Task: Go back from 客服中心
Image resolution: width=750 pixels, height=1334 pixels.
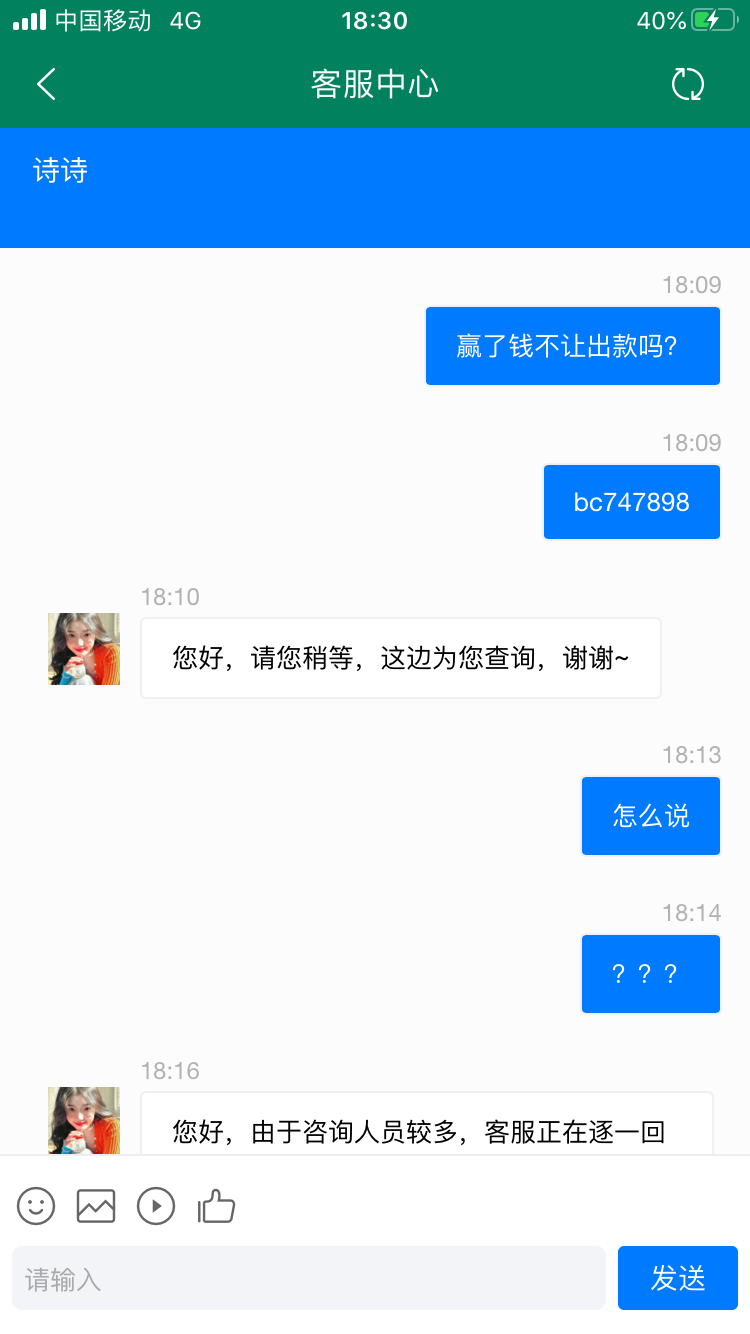Action: [46, 85]
